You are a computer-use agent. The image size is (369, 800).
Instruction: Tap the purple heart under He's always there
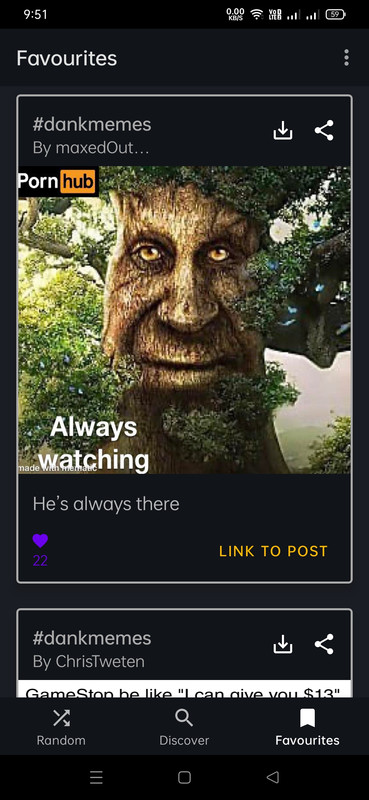pyautogui.click(x=40, y=540)
